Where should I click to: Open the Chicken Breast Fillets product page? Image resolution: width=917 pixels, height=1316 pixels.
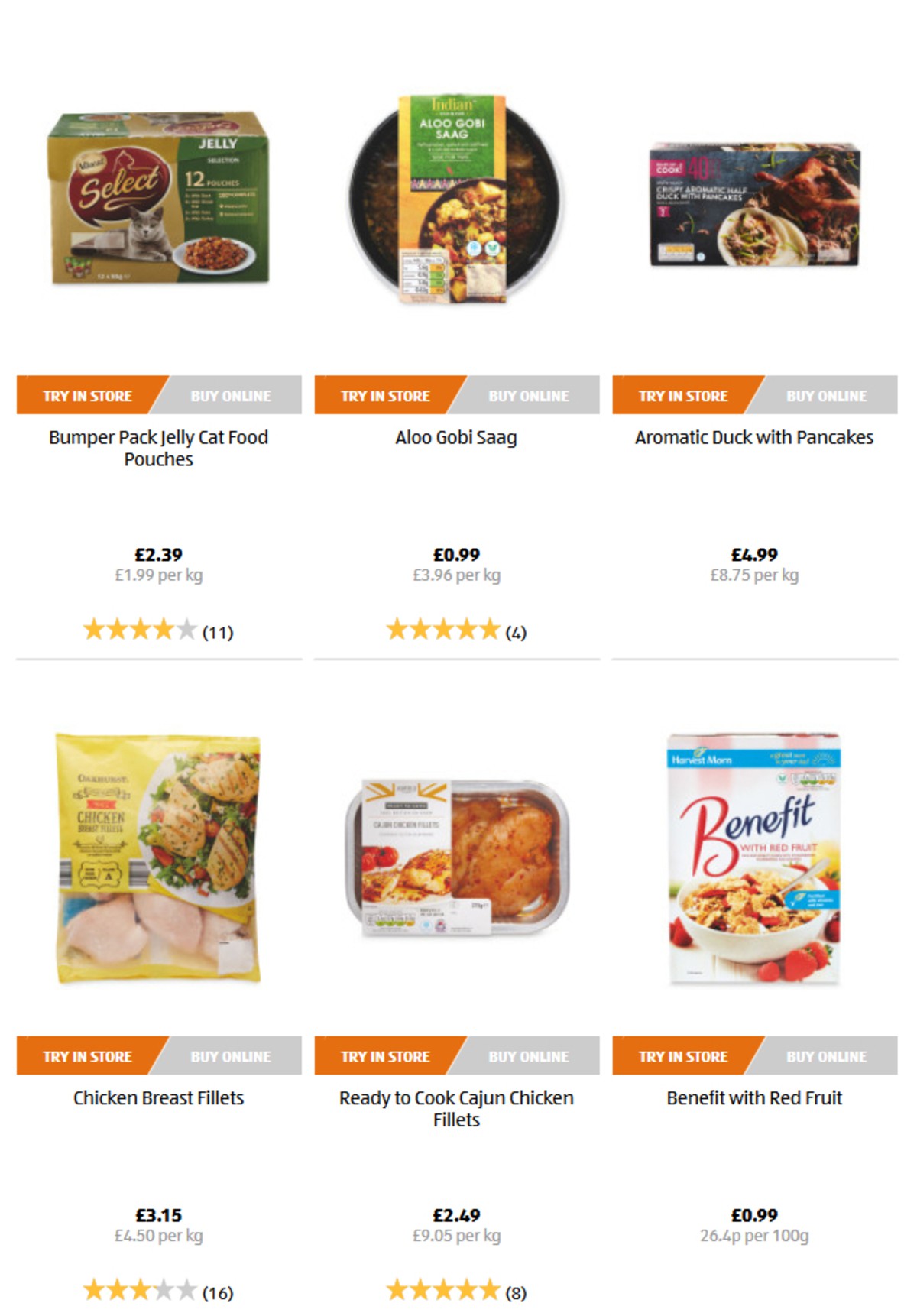point(158,1097)
